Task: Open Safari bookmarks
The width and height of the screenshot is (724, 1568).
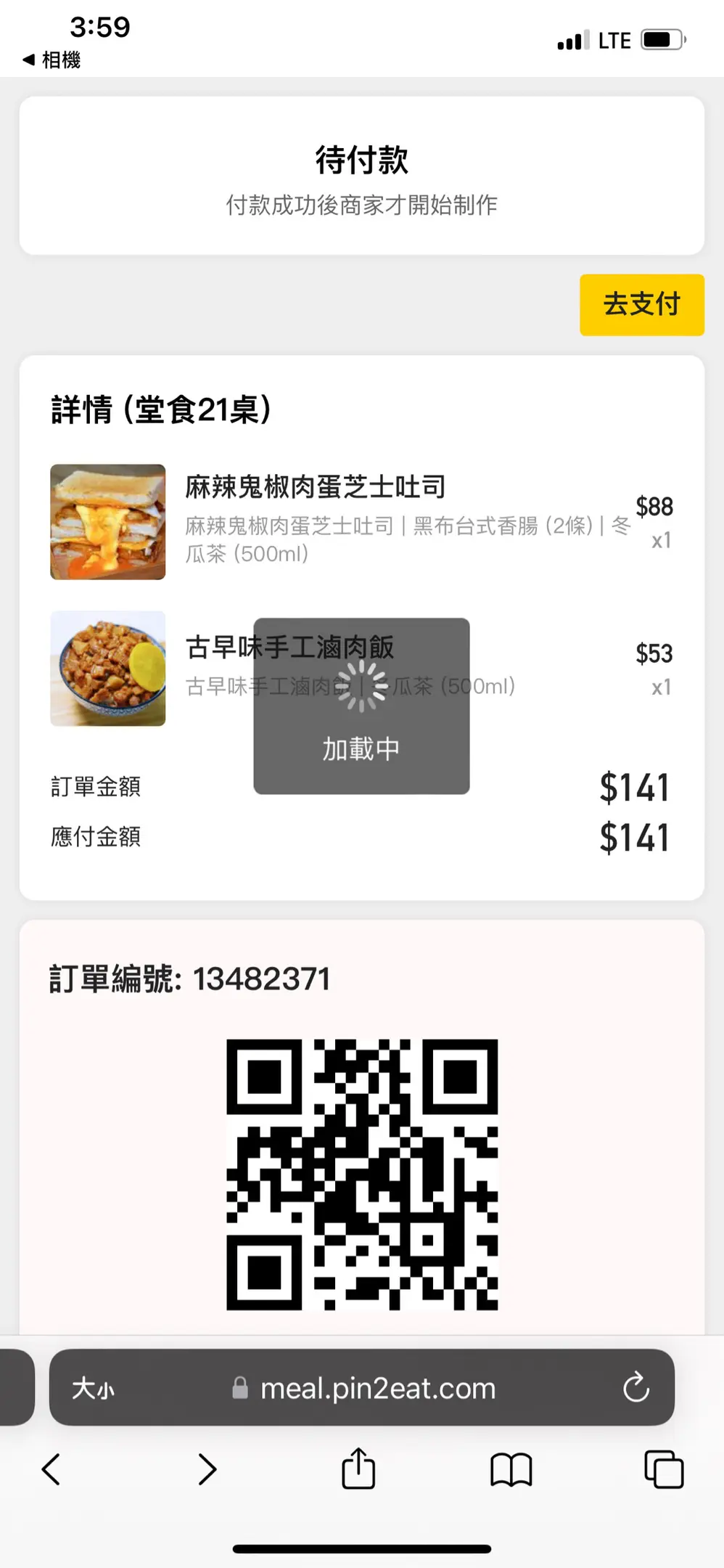Action: (511, 1469)
